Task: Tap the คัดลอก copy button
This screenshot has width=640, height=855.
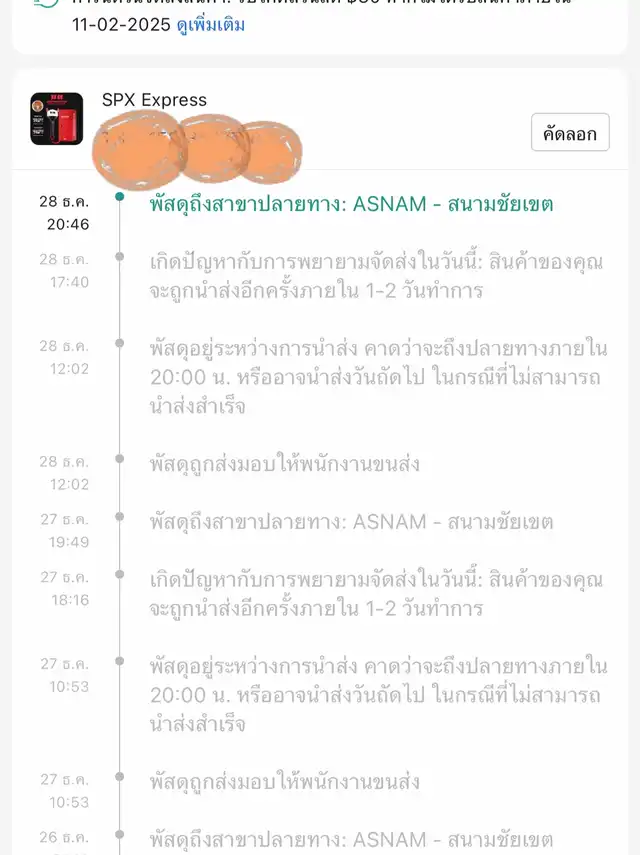Action: (x=569, y=132)
